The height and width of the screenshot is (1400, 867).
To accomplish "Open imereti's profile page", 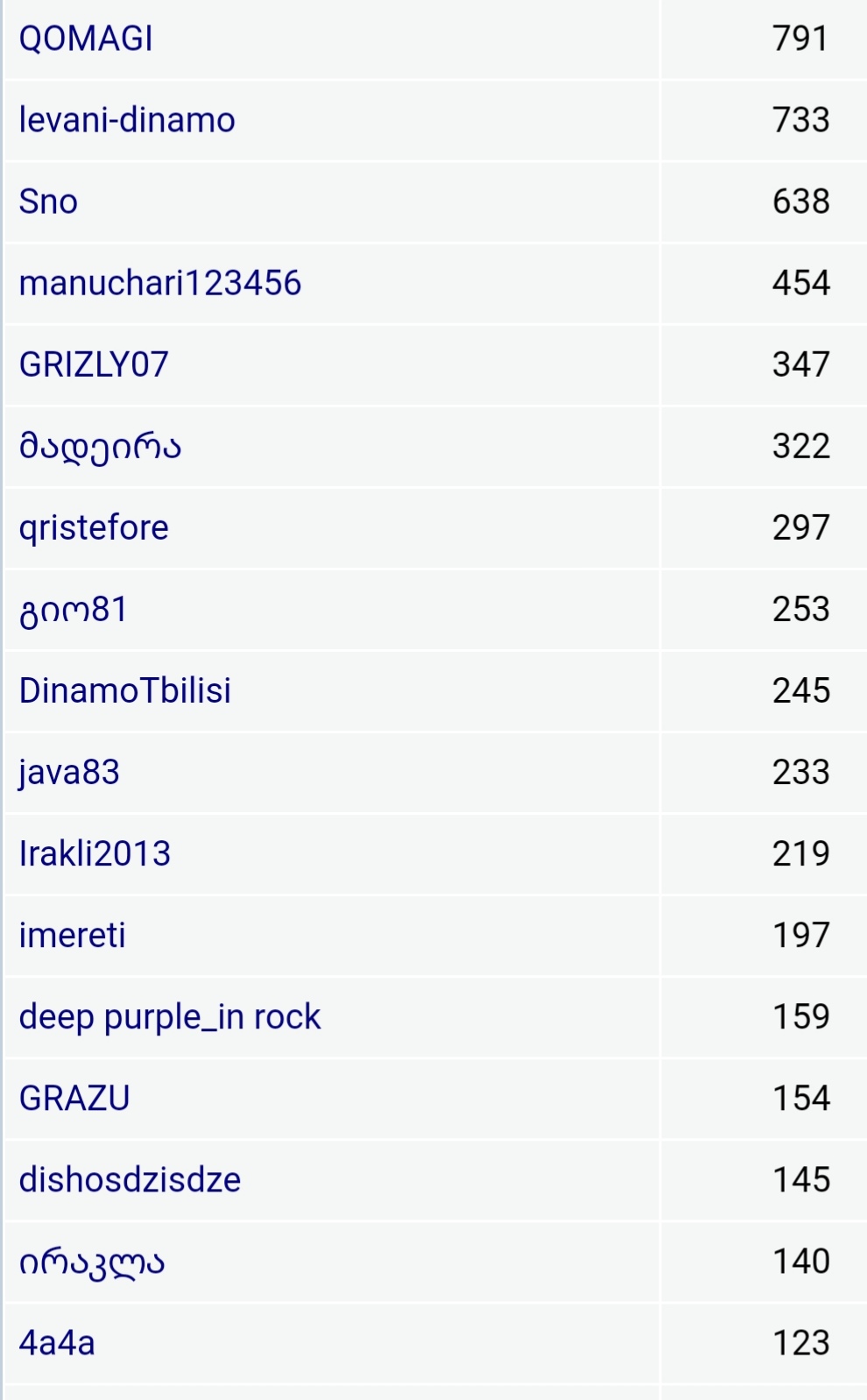I will point(73,935).
